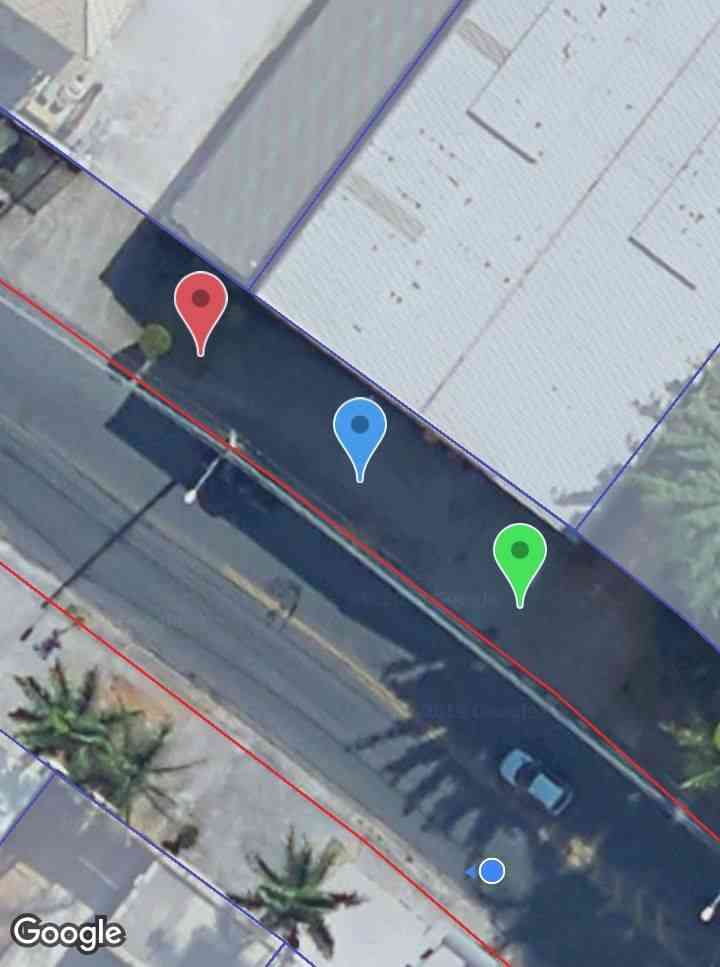Tap the blue current-location dot
The width and height of the screenshot is (720, 967).
point(491,872)
